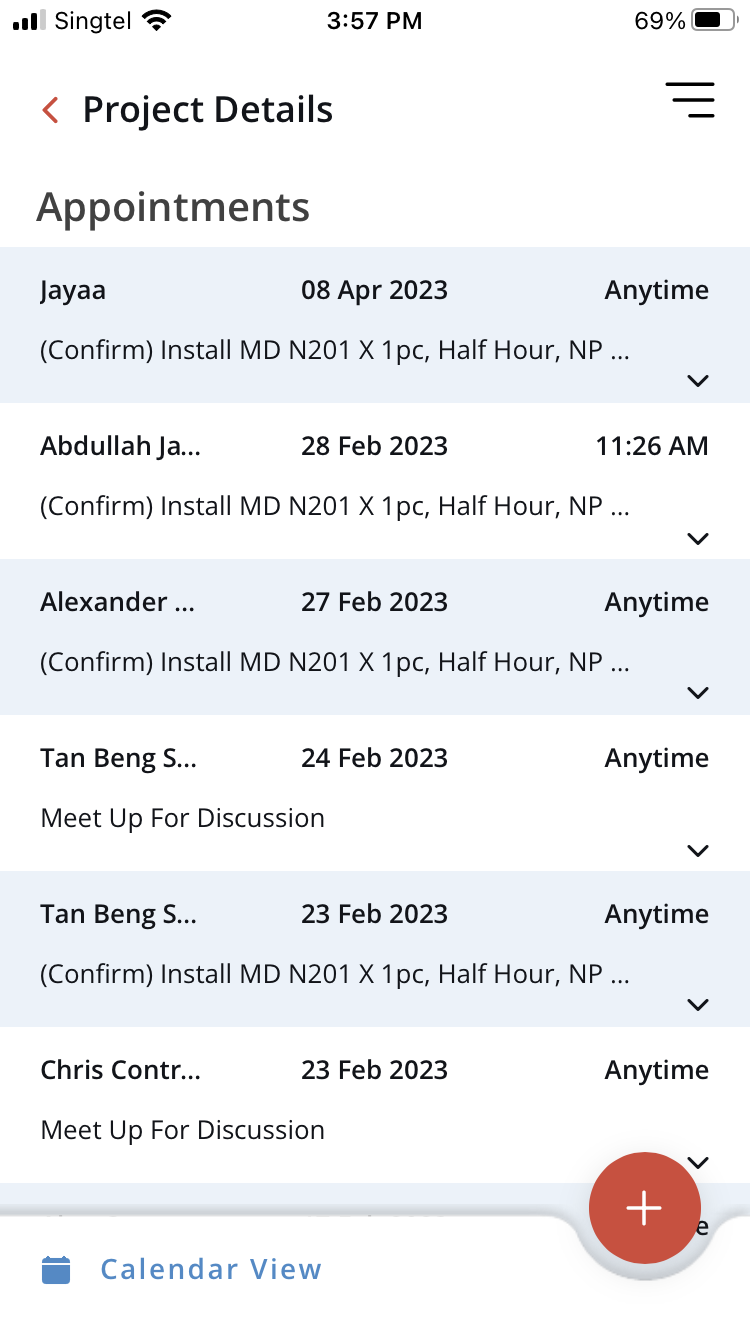Image resolution: width=750 pixels, height=1334 pixels.
Task: Open Chris Contr's 23 Feb appointment
Action: (300, 1105)
